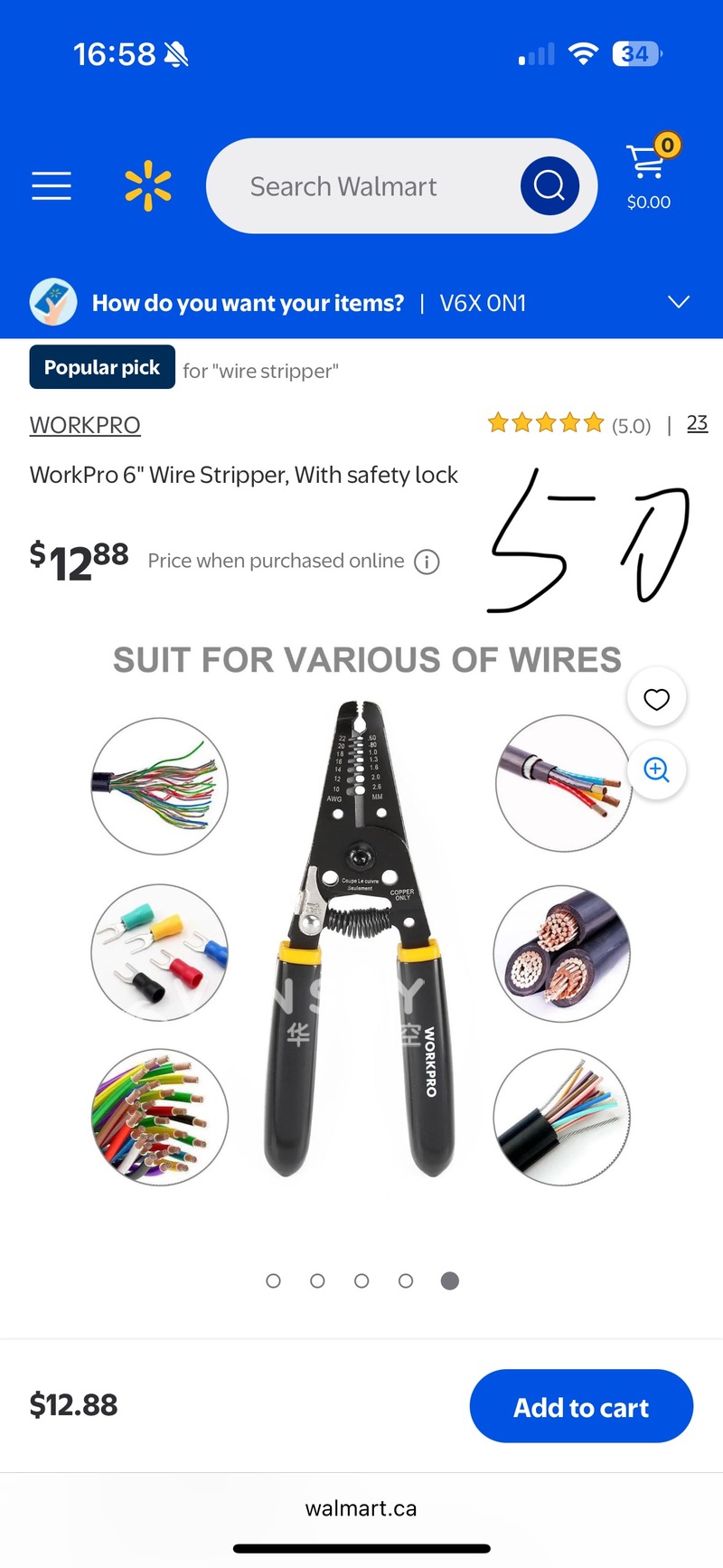723x1568 pixels.
Task: Select the first carousel dot
Action: (274, 1280)
